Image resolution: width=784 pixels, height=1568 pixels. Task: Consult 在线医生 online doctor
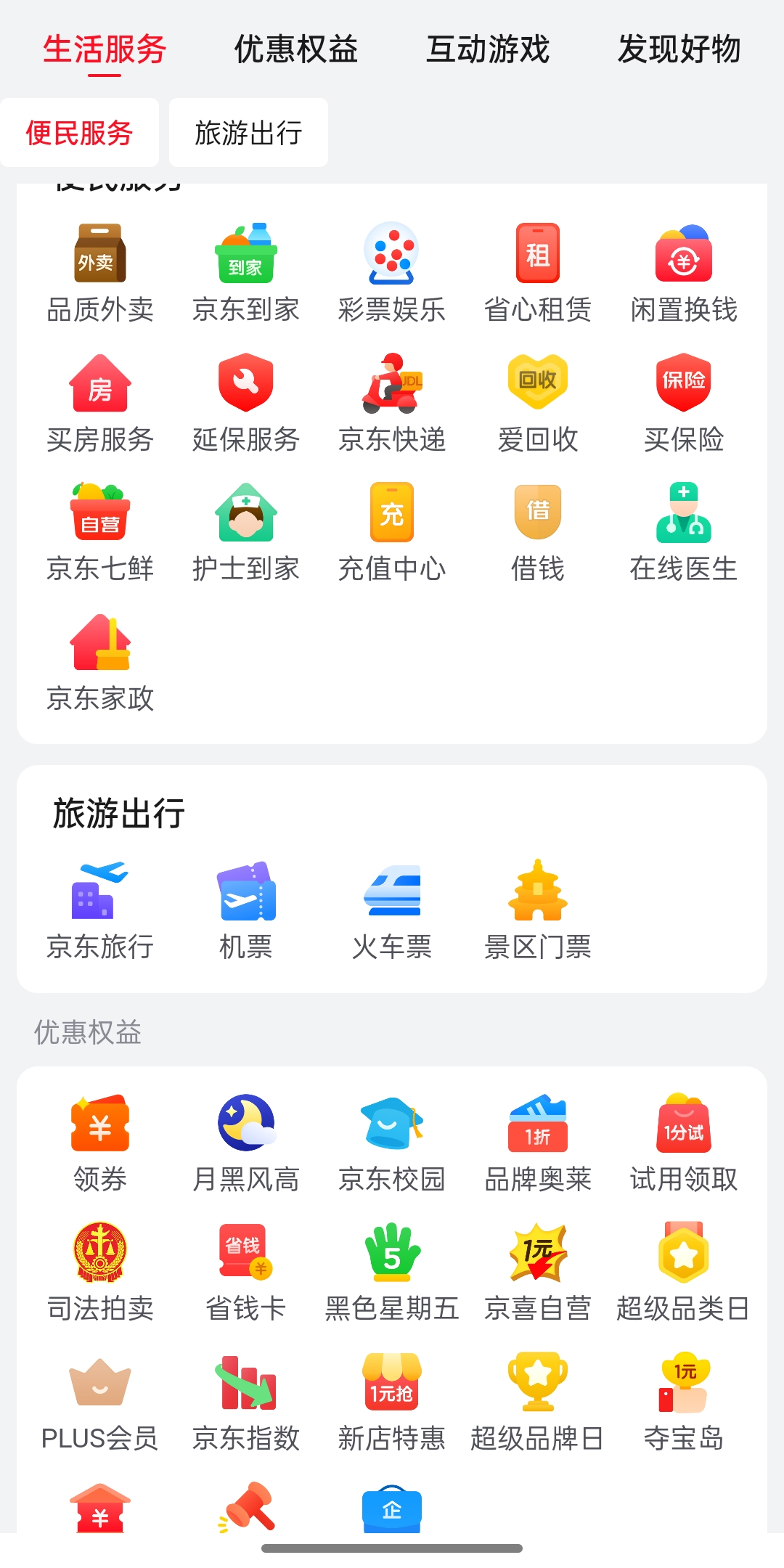(x=683, y=532)
